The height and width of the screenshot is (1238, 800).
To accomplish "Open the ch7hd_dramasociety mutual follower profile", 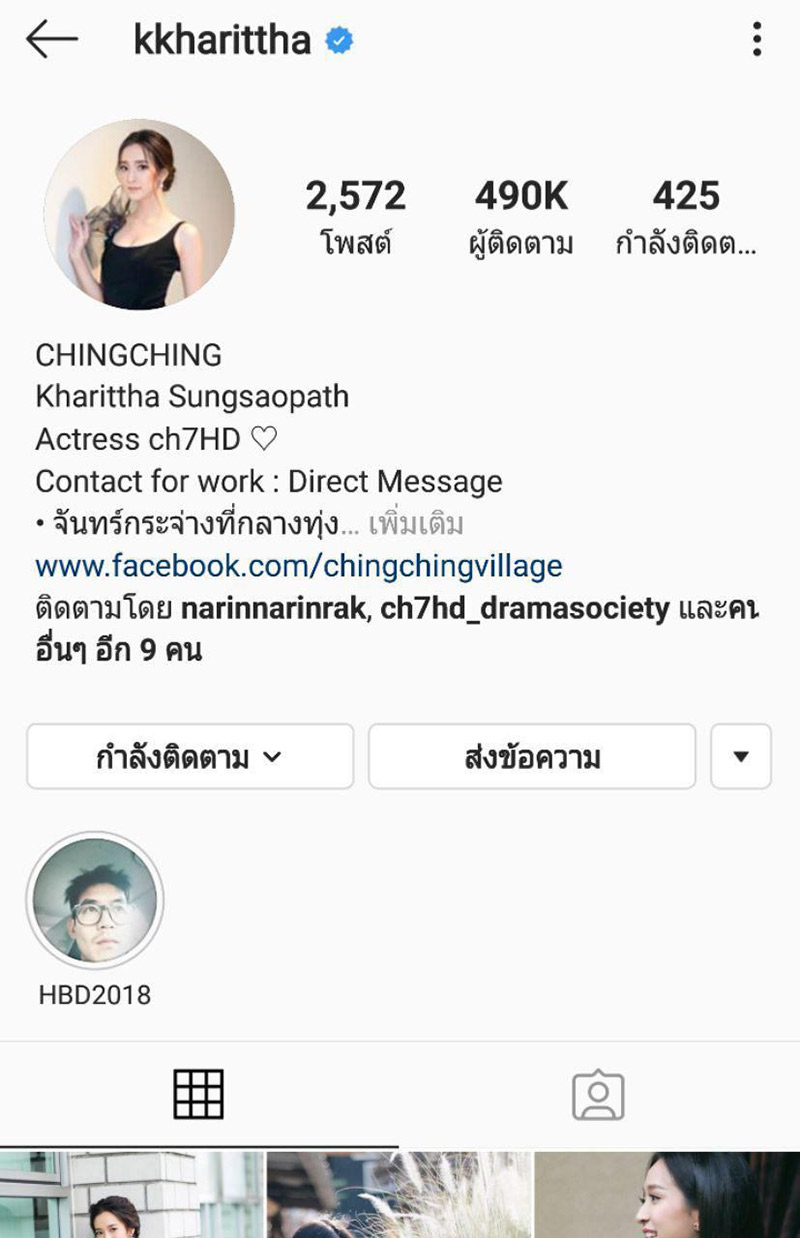I will (525, 609).
